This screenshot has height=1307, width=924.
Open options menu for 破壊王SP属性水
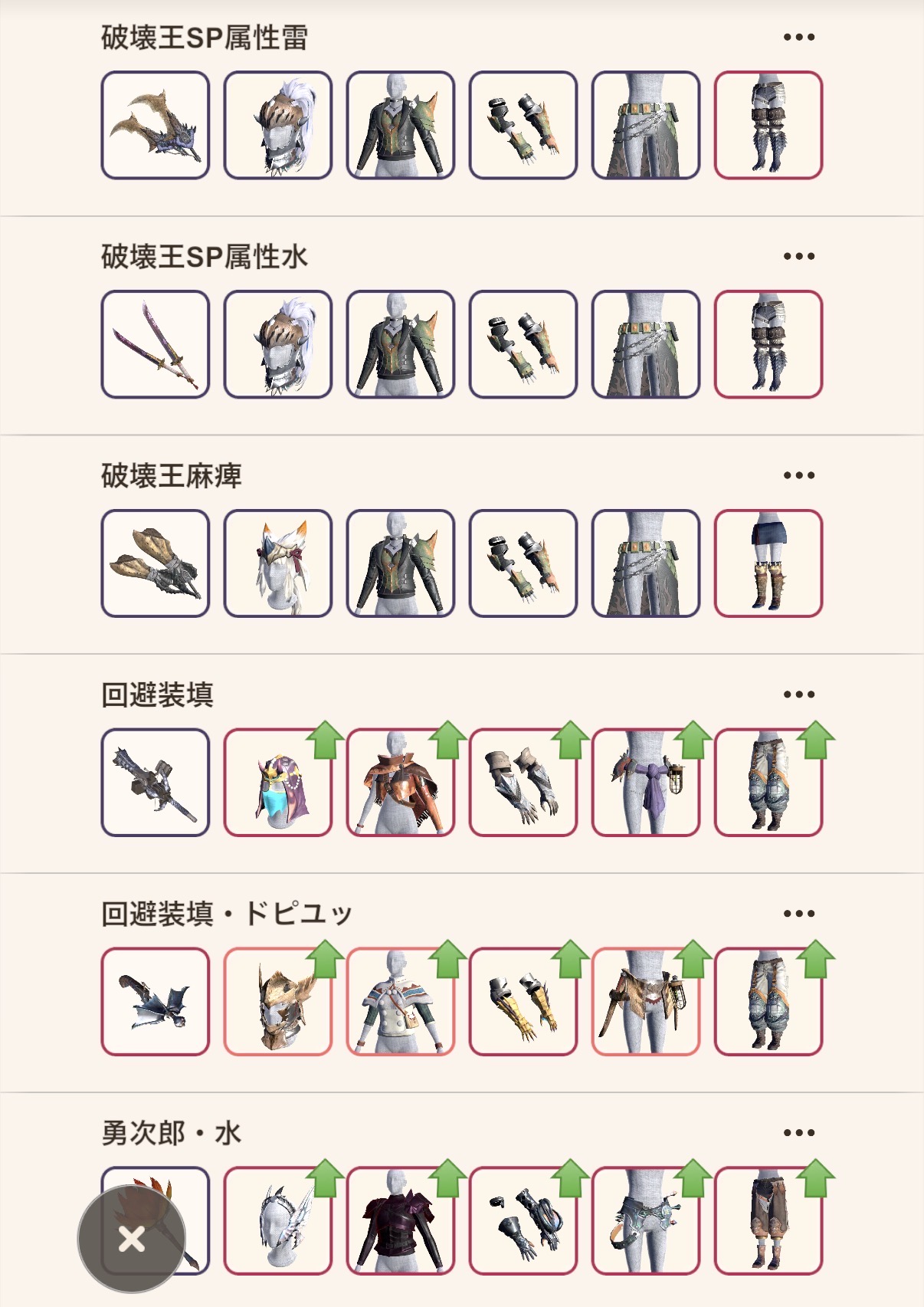[x=798, y=256]
